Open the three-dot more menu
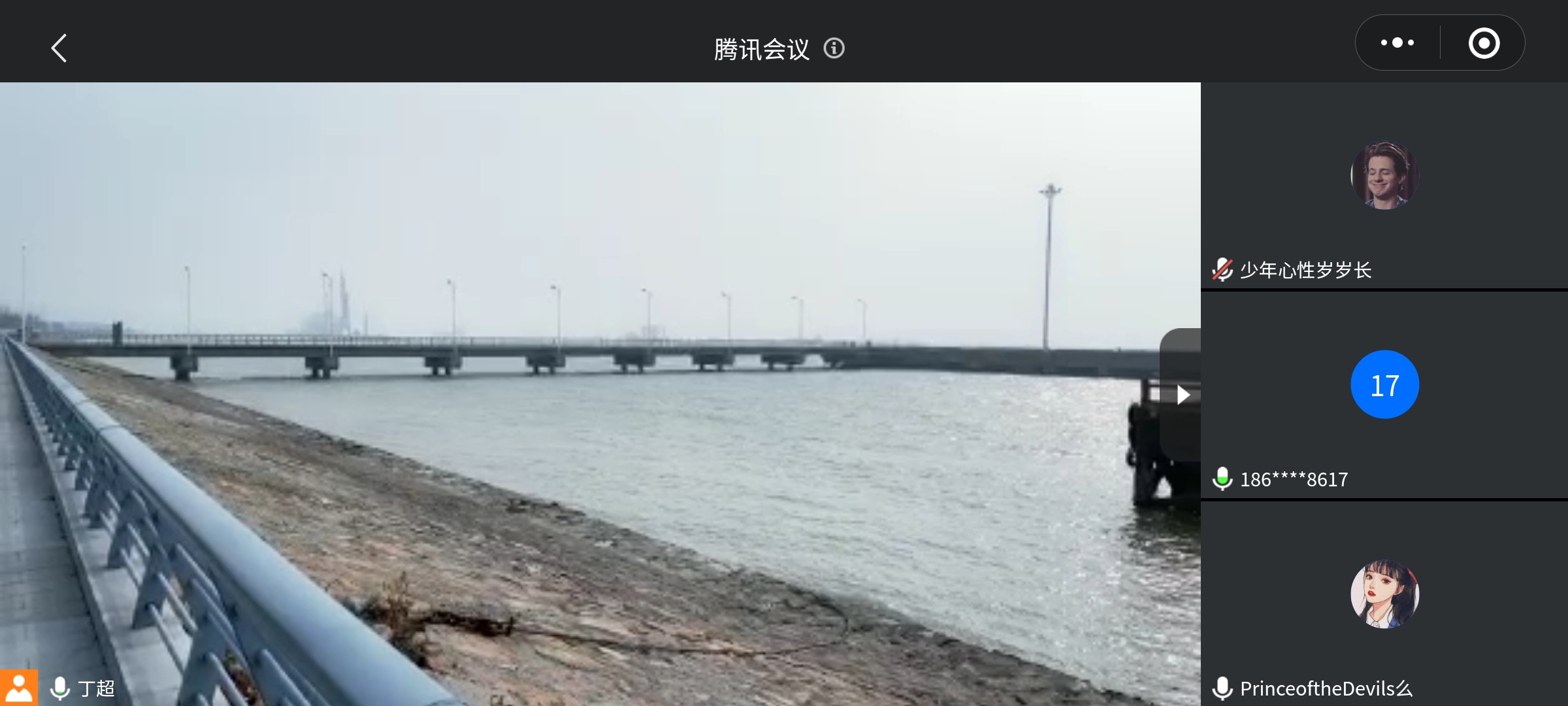1568x706 pixels. pos(1397,43)
